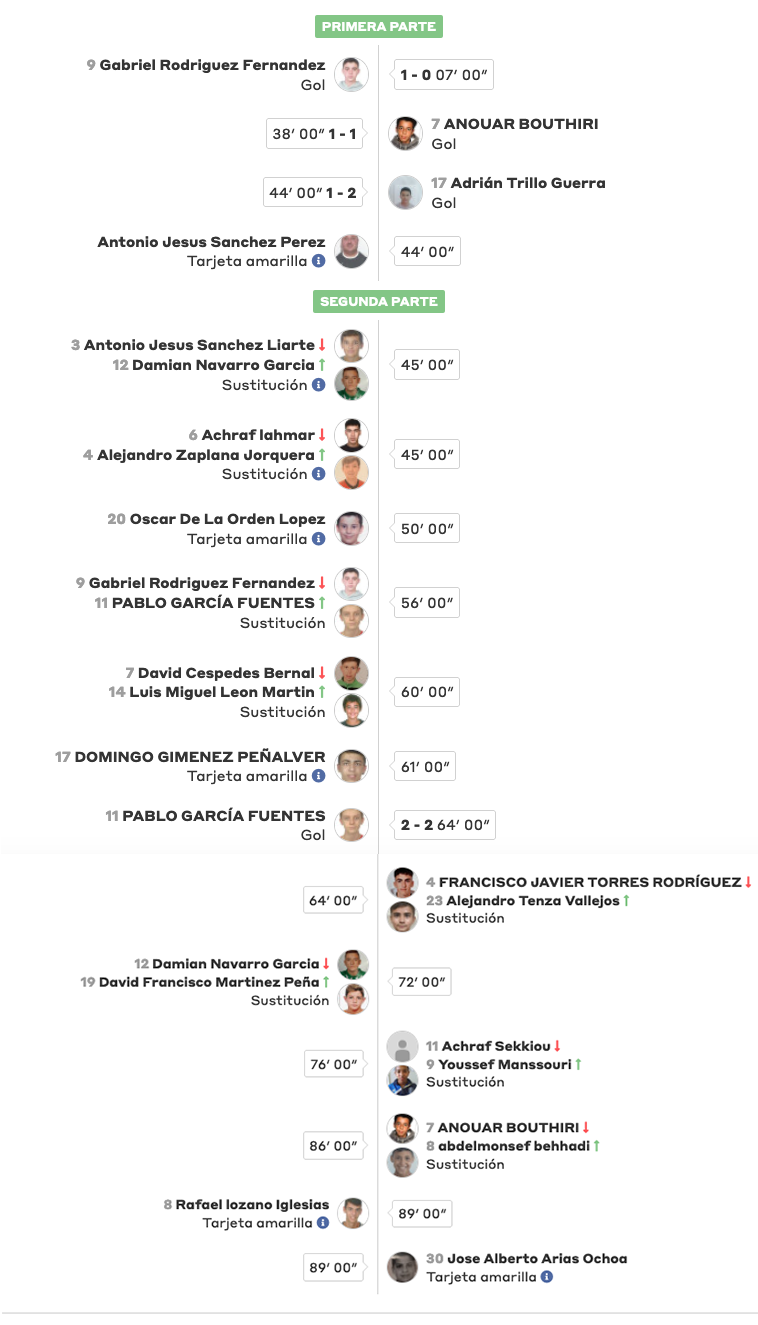Open info icon for Antonio Jesus Sanchez Perez's yellow card
Image resolution: width=758 pixels, height=1325 pixels.
pos(319,261)
